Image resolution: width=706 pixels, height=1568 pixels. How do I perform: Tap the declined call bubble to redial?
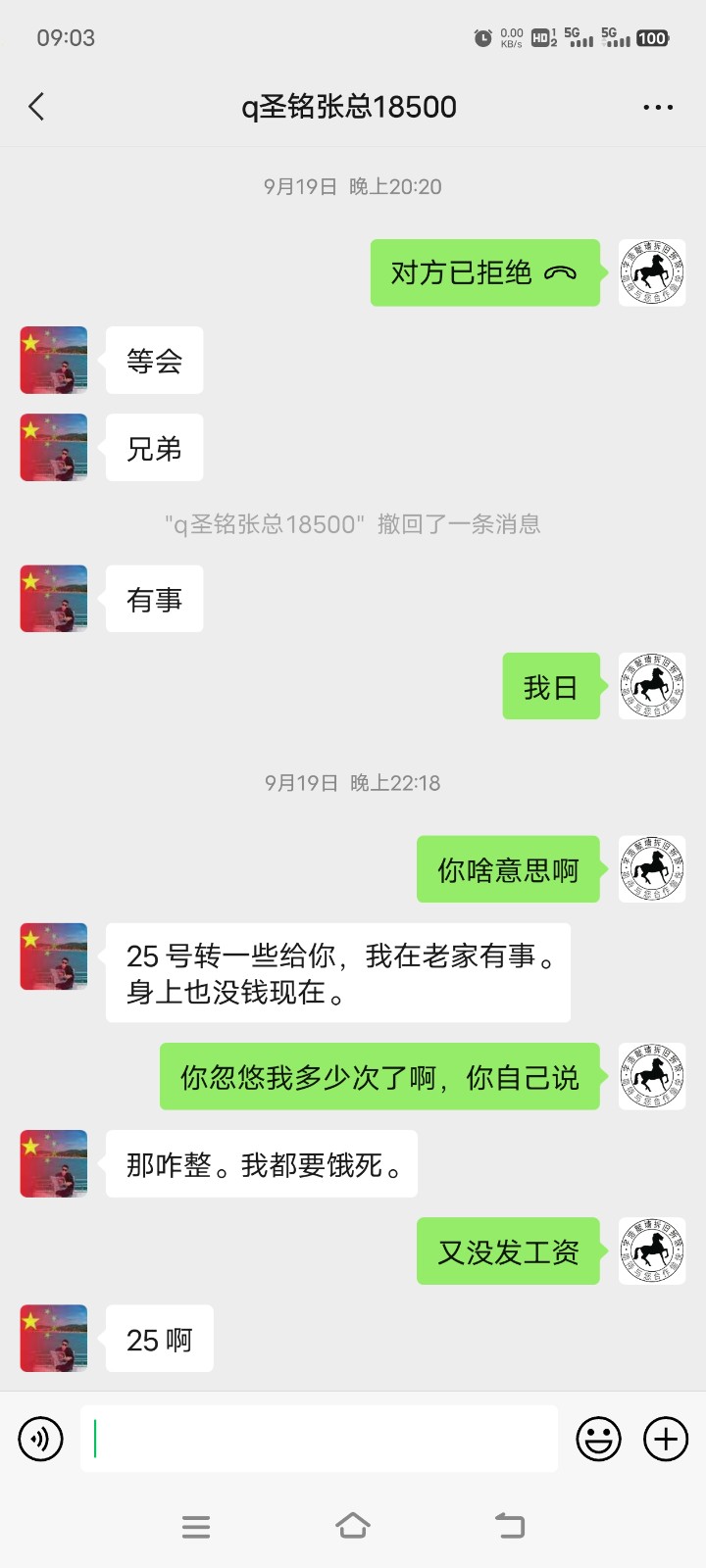pos(484,272)
